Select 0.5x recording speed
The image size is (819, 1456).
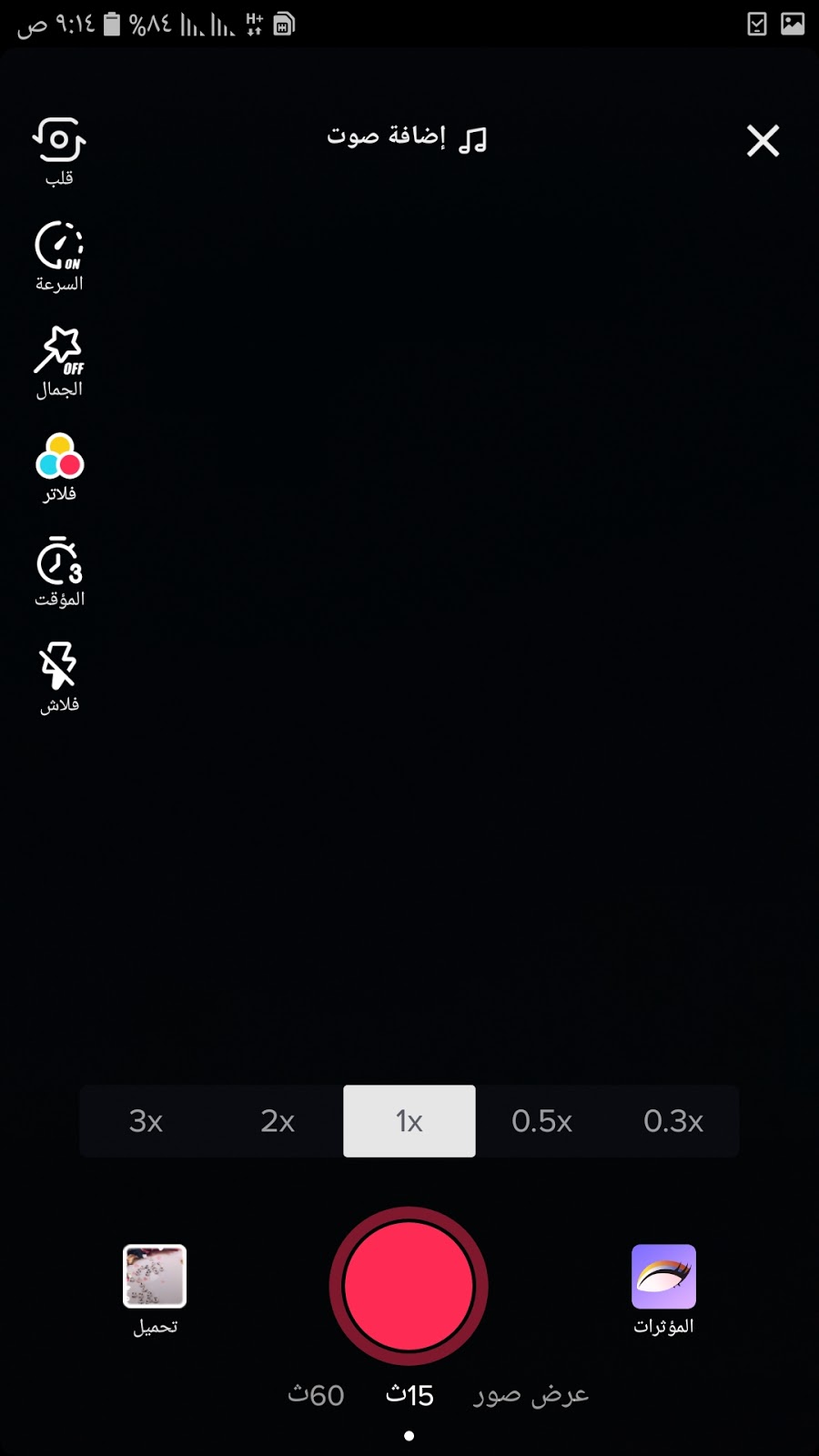(x=541, y=1121)
